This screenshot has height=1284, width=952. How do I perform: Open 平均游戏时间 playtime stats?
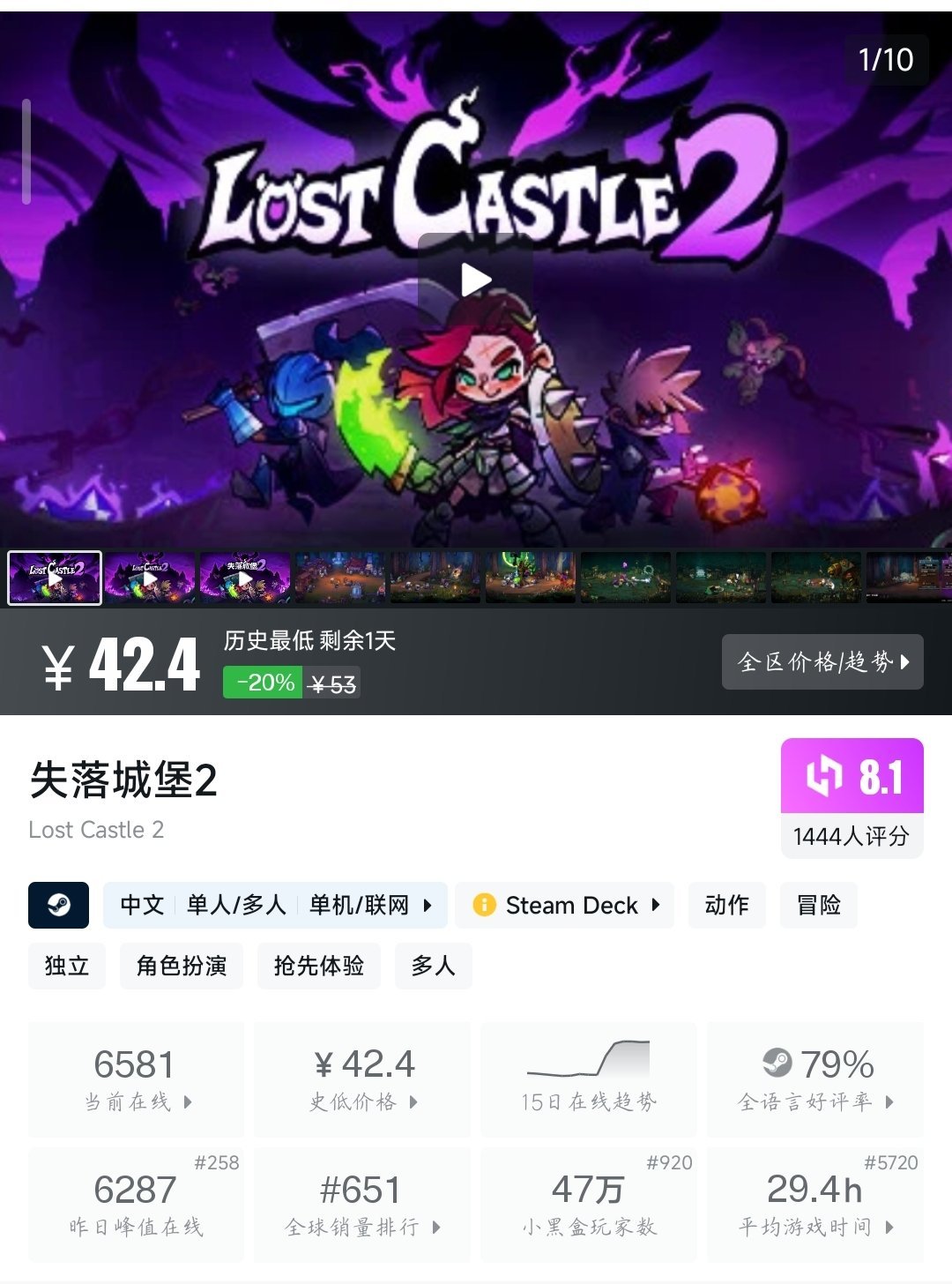(814, 1205)
